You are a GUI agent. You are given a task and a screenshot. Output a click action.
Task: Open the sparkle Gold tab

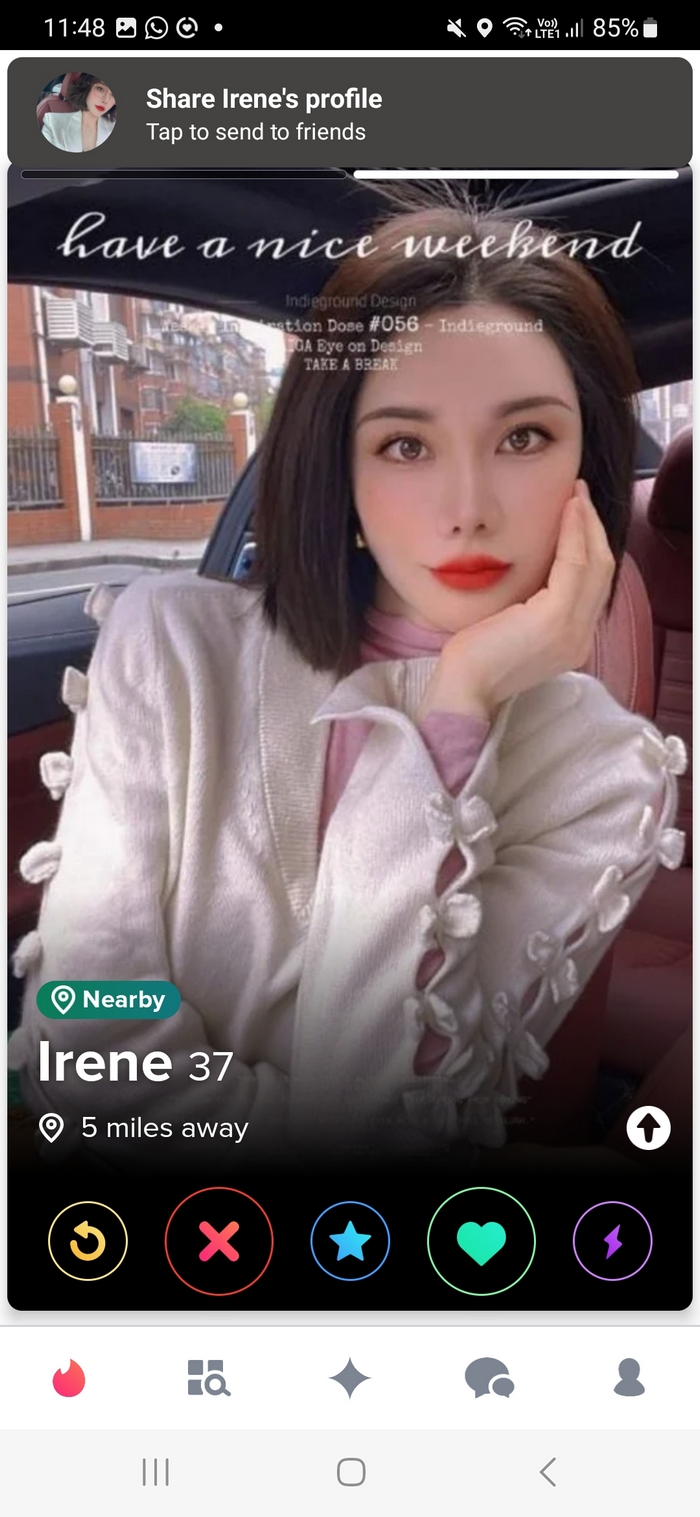(350, 1379)
